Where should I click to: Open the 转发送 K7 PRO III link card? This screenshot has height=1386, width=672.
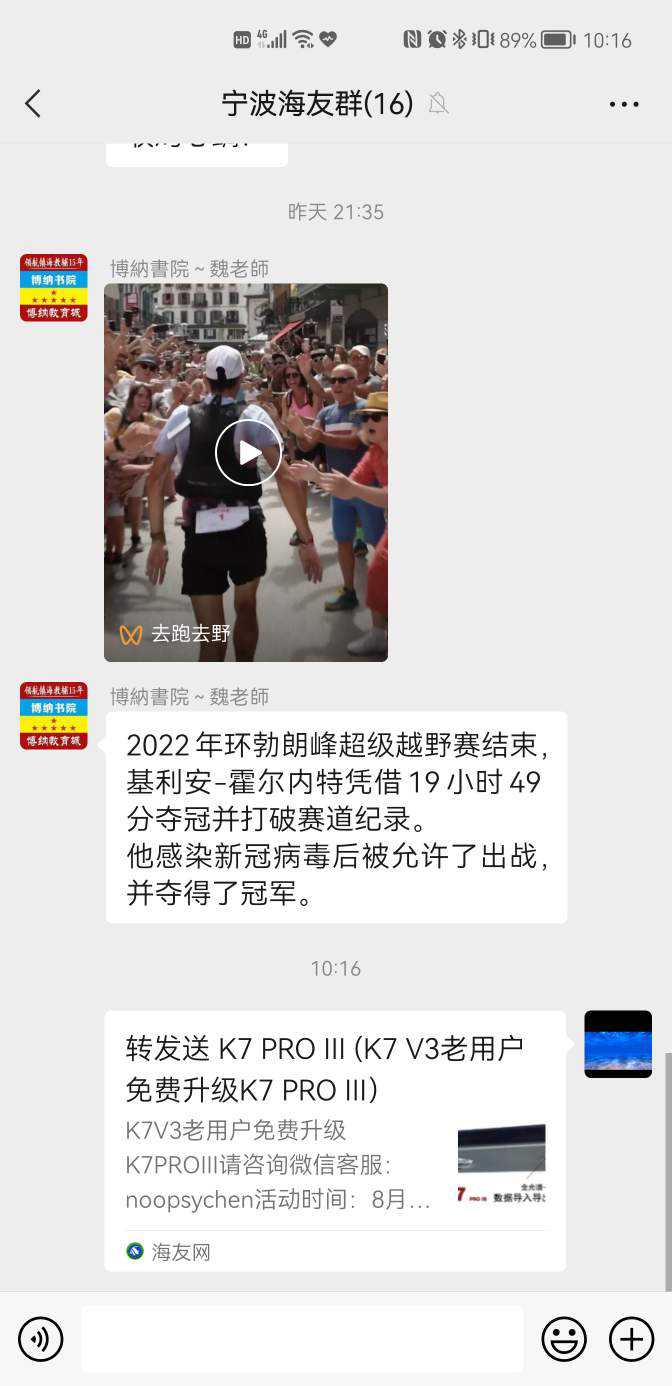click(x=335, y=1140)
